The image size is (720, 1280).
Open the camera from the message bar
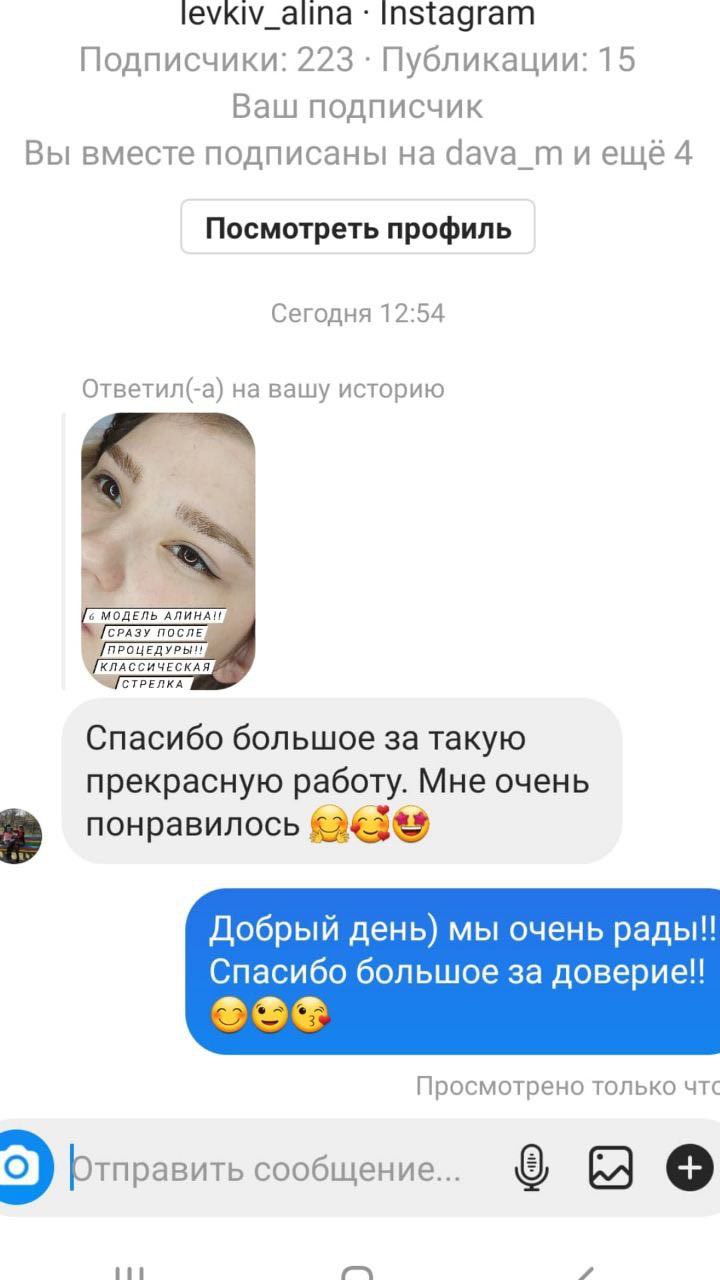tap(18, 1166)
